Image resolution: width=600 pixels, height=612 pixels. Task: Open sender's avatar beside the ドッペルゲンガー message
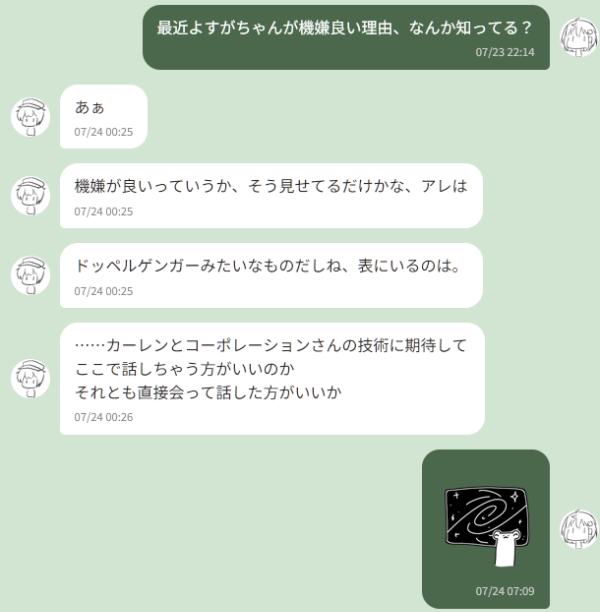[x=30, y=275]
